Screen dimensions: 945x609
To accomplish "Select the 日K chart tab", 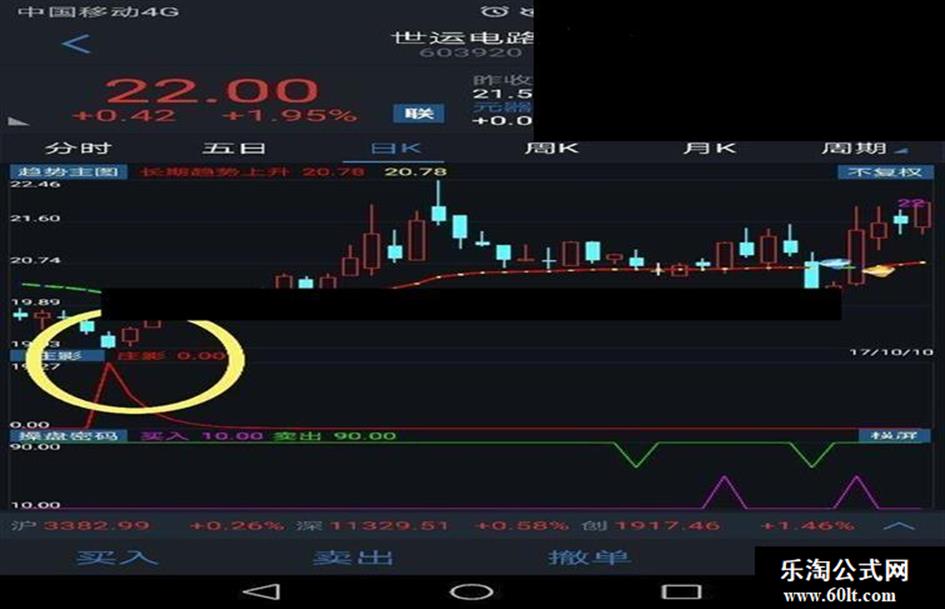I will [395, 149].
